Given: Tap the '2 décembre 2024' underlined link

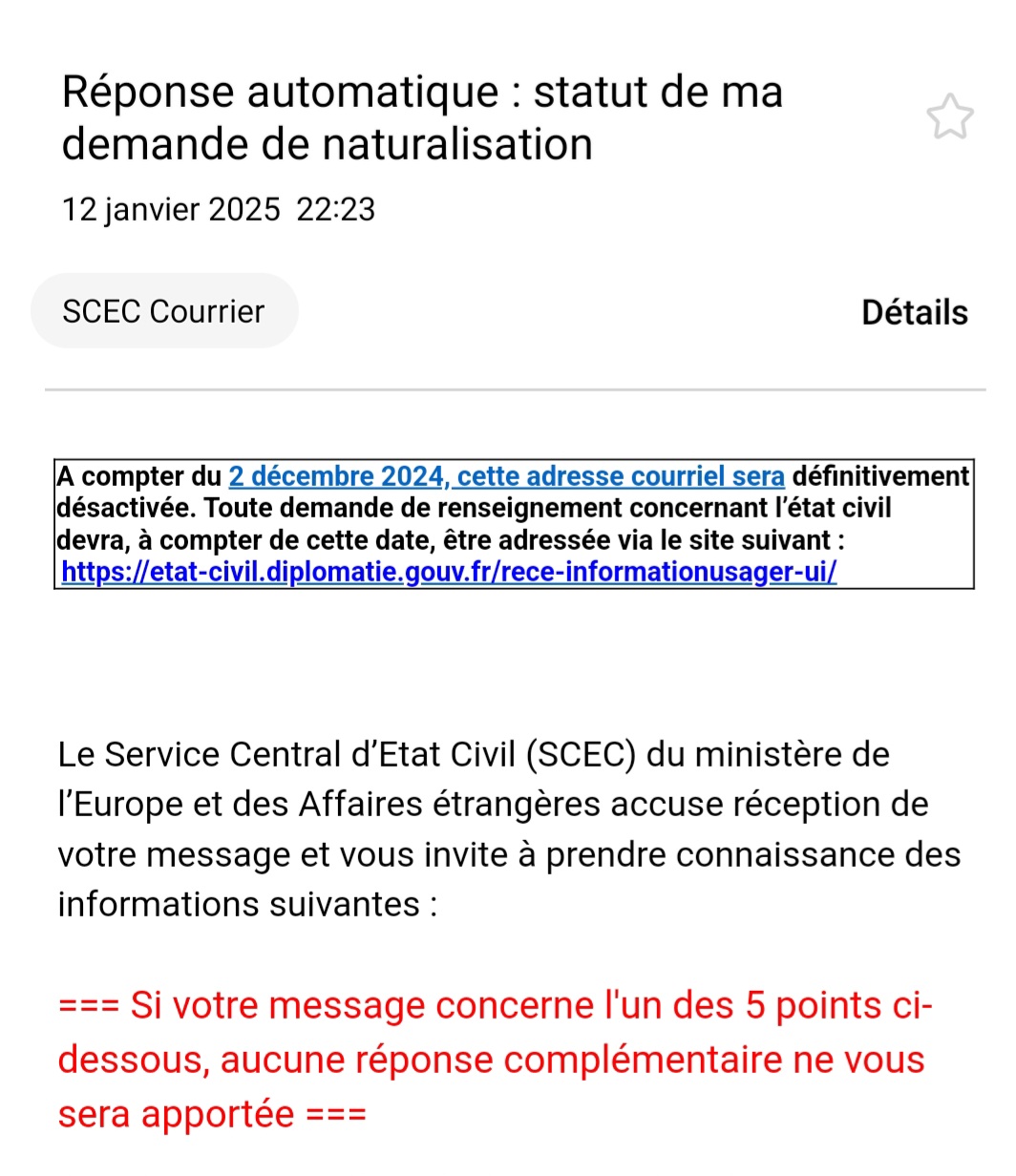Looking at the screenshot, I should pos(336,475).
